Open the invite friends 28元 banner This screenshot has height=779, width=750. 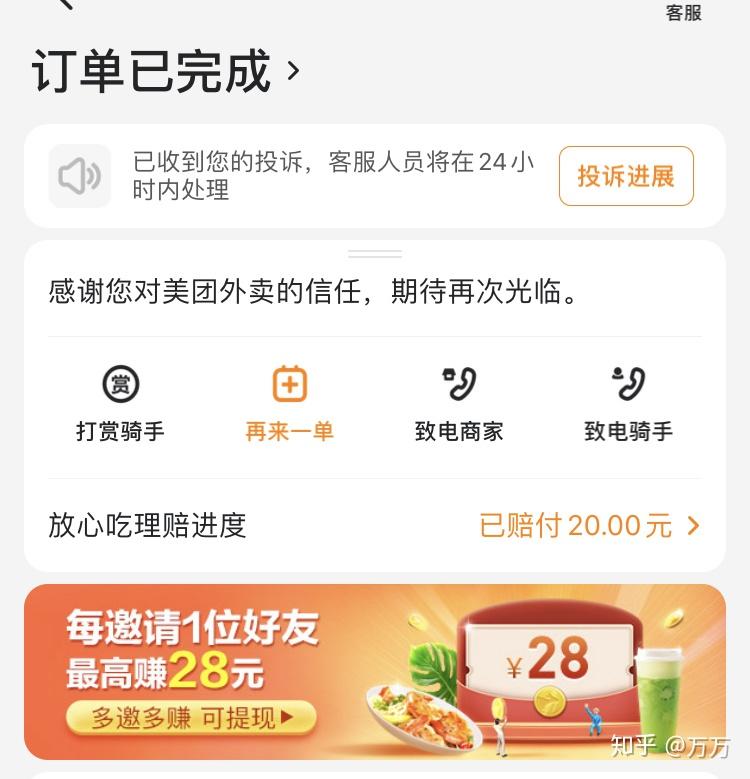coord(374,672)
